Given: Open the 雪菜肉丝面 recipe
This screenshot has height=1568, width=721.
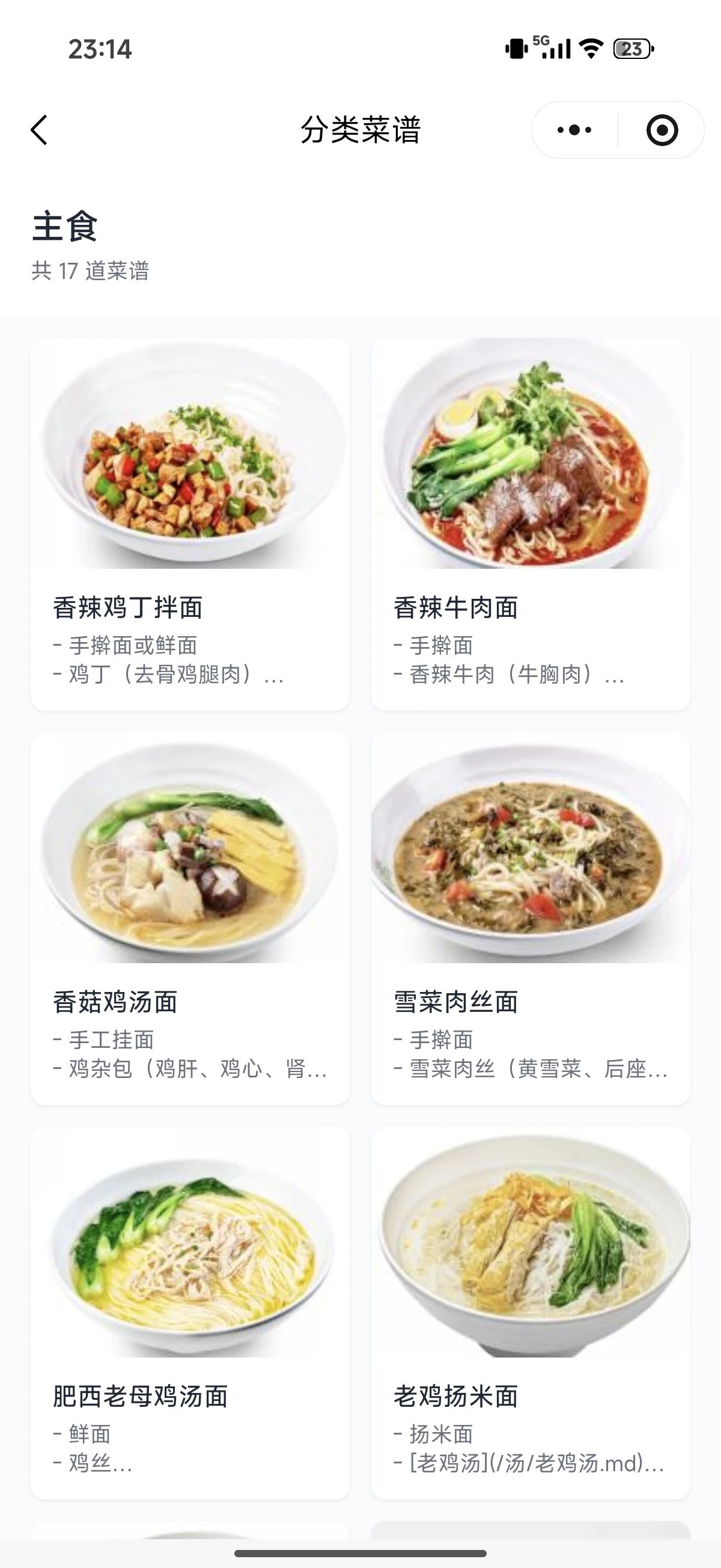Looking at the screenshot, I should (x=531, y=918).
